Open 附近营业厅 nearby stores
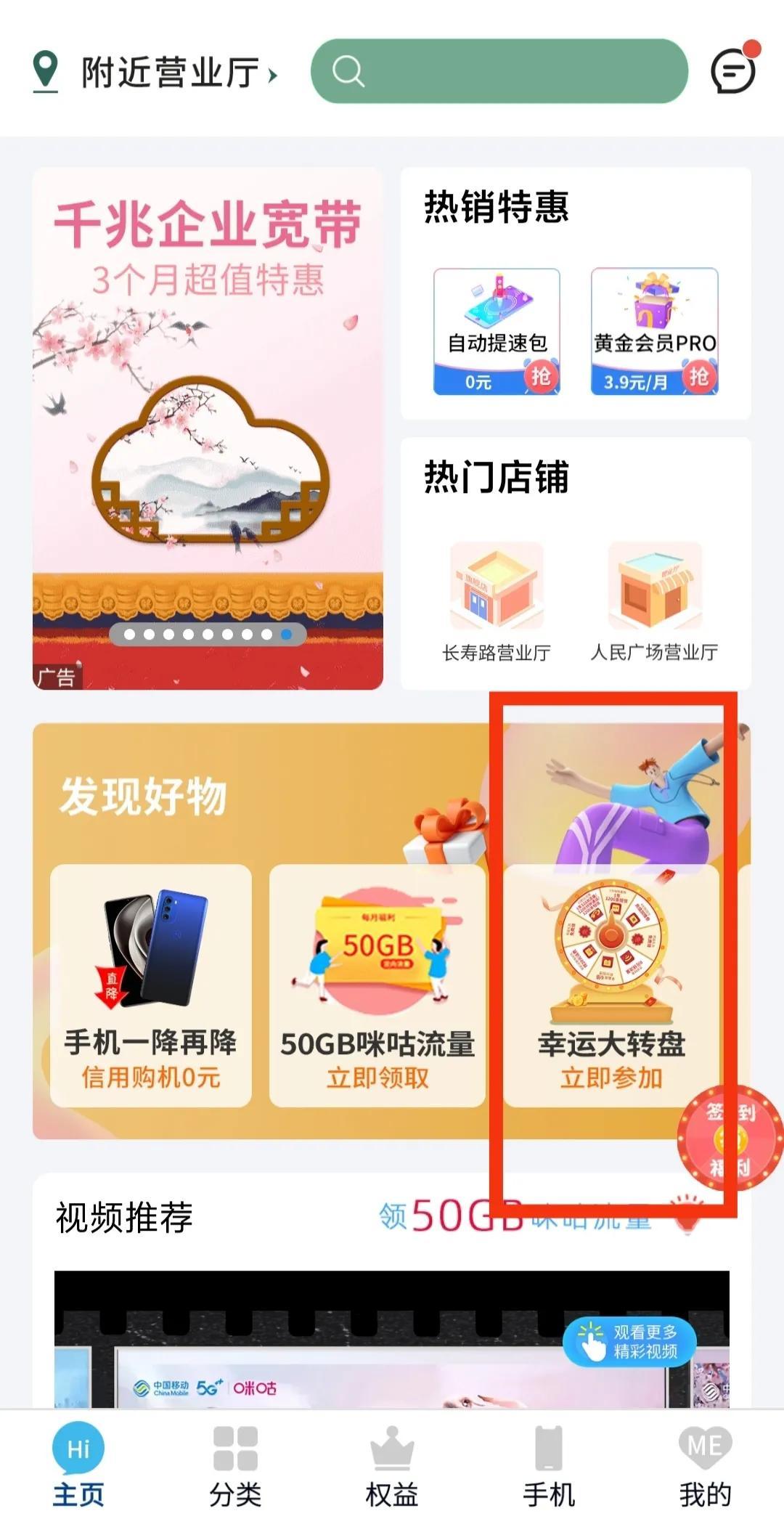The width and height of the screenshot is (784, 1519). point(156,73)
